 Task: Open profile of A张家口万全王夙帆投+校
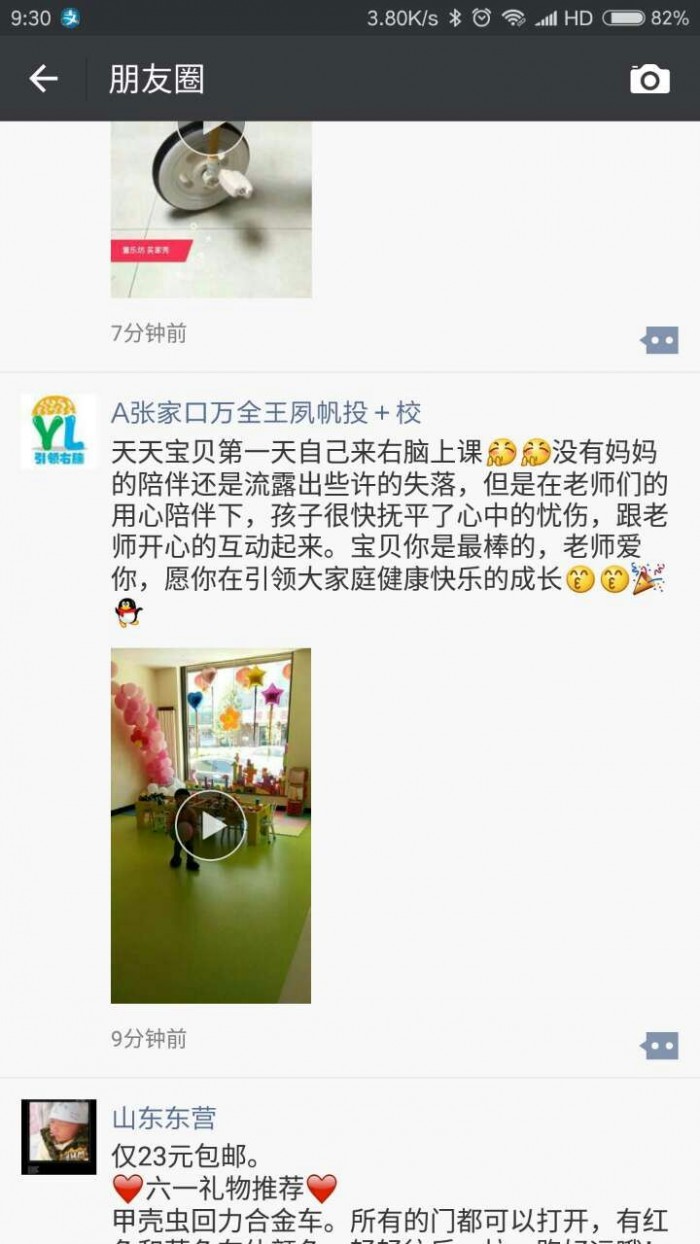point(266,412)
